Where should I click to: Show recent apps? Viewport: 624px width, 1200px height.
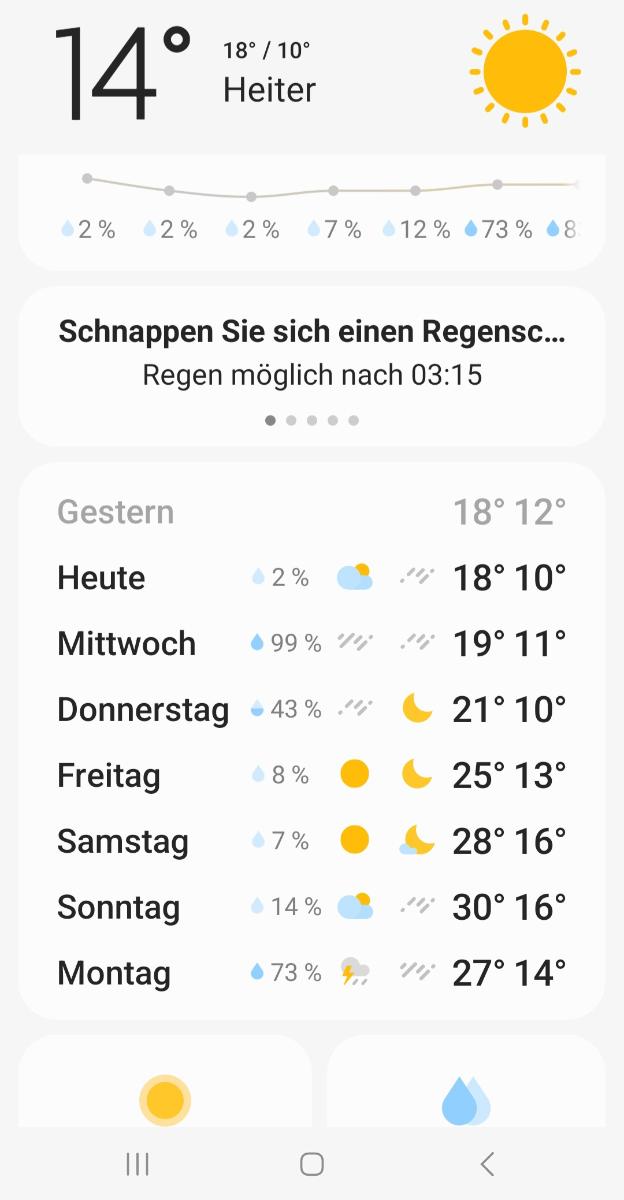coord(137,1163)
